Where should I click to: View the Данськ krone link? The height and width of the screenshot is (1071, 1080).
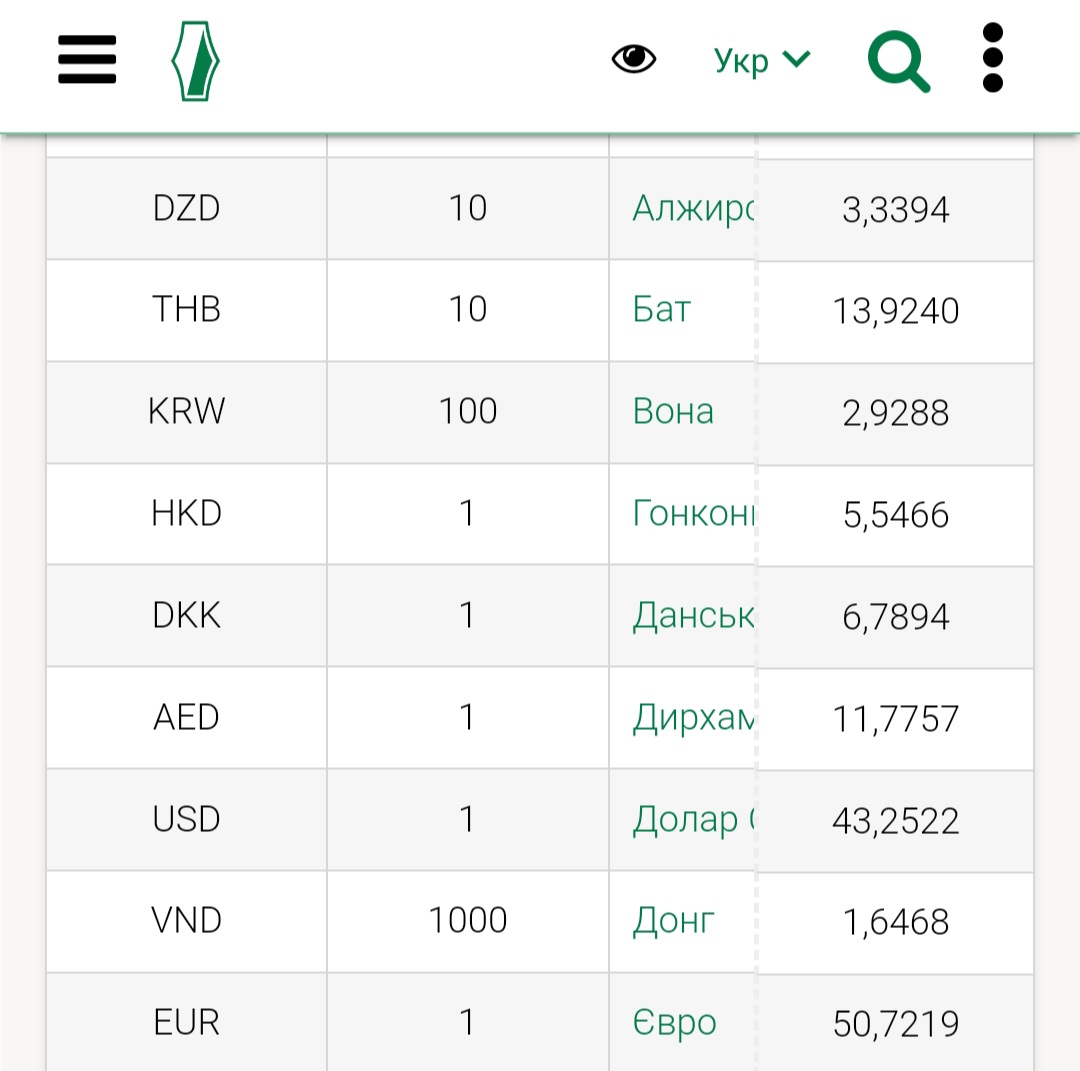[x=692, y=616]
